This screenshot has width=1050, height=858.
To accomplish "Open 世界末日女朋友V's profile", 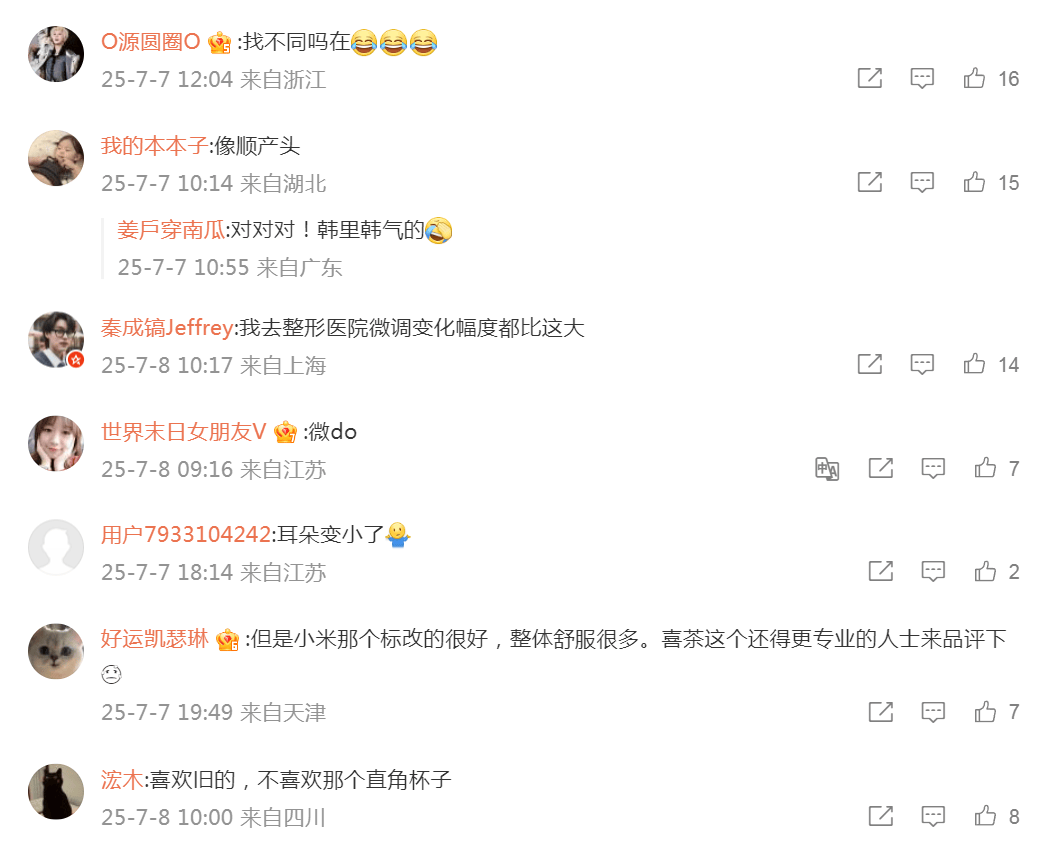I will coord(183,432).
